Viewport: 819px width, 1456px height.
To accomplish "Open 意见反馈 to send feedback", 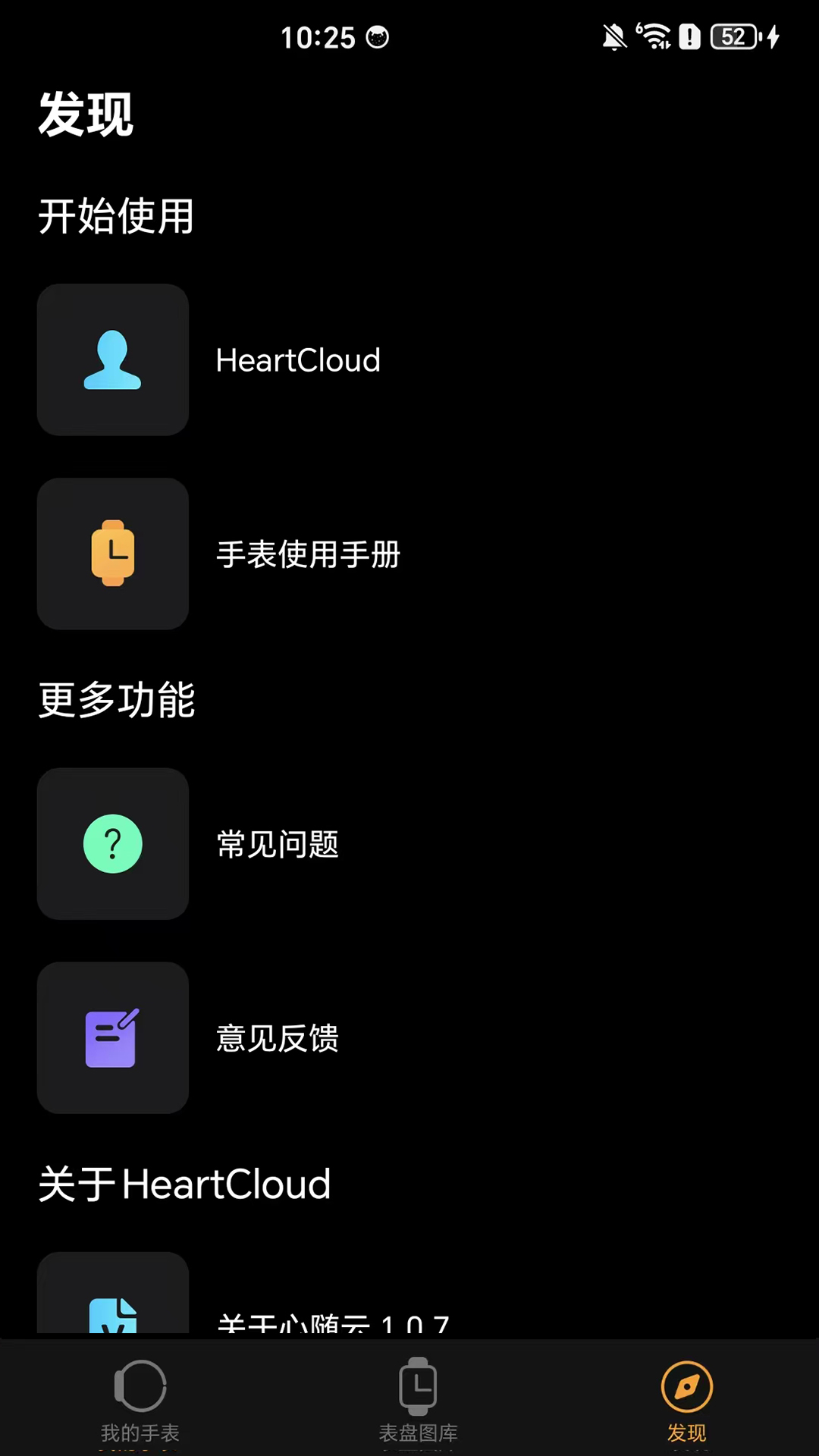I will click(278, 1038).
